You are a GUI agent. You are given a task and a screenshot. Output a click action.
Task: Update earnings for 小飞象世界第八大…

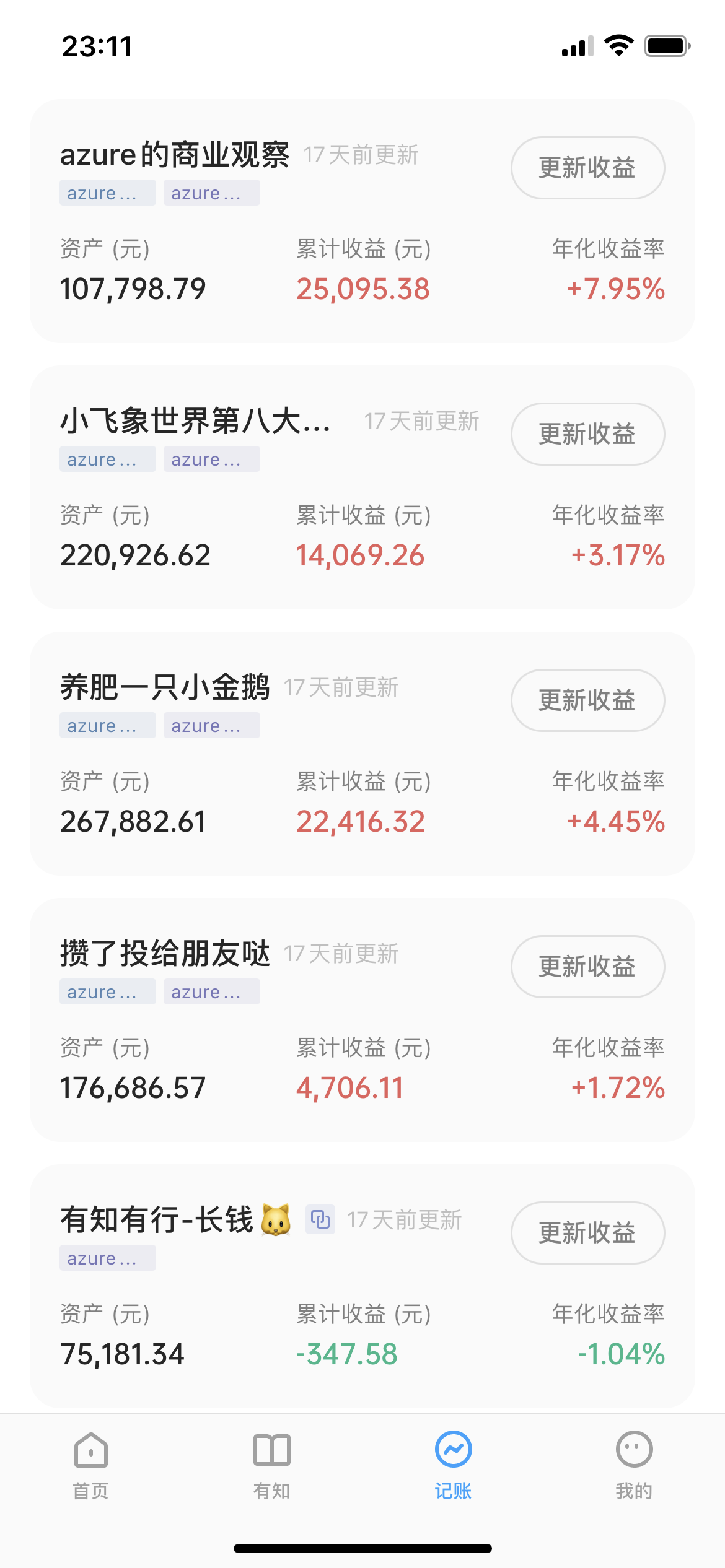pyautogui.click(x=587, y=434)
